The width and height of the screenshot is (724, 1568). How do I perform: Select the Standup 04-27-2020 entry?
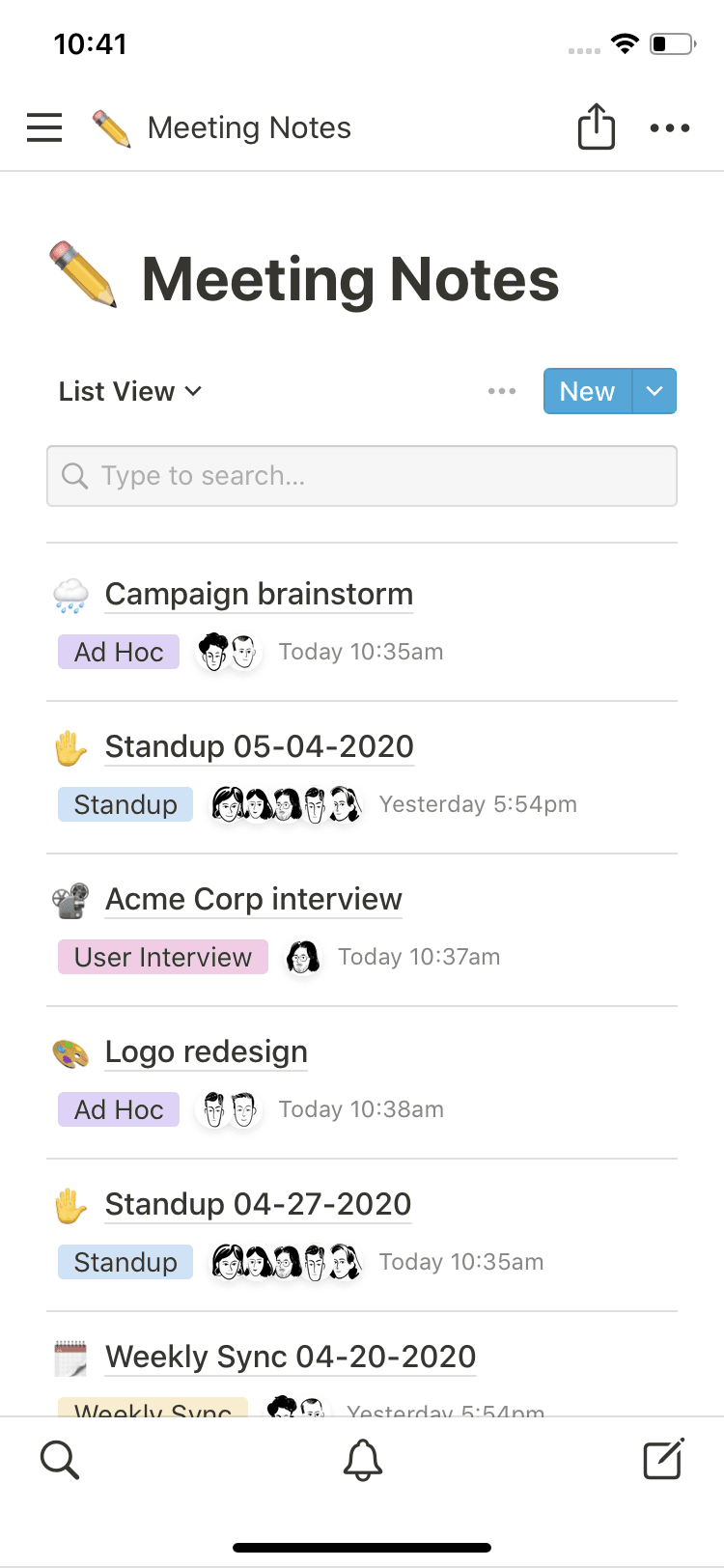point(257,1204)
